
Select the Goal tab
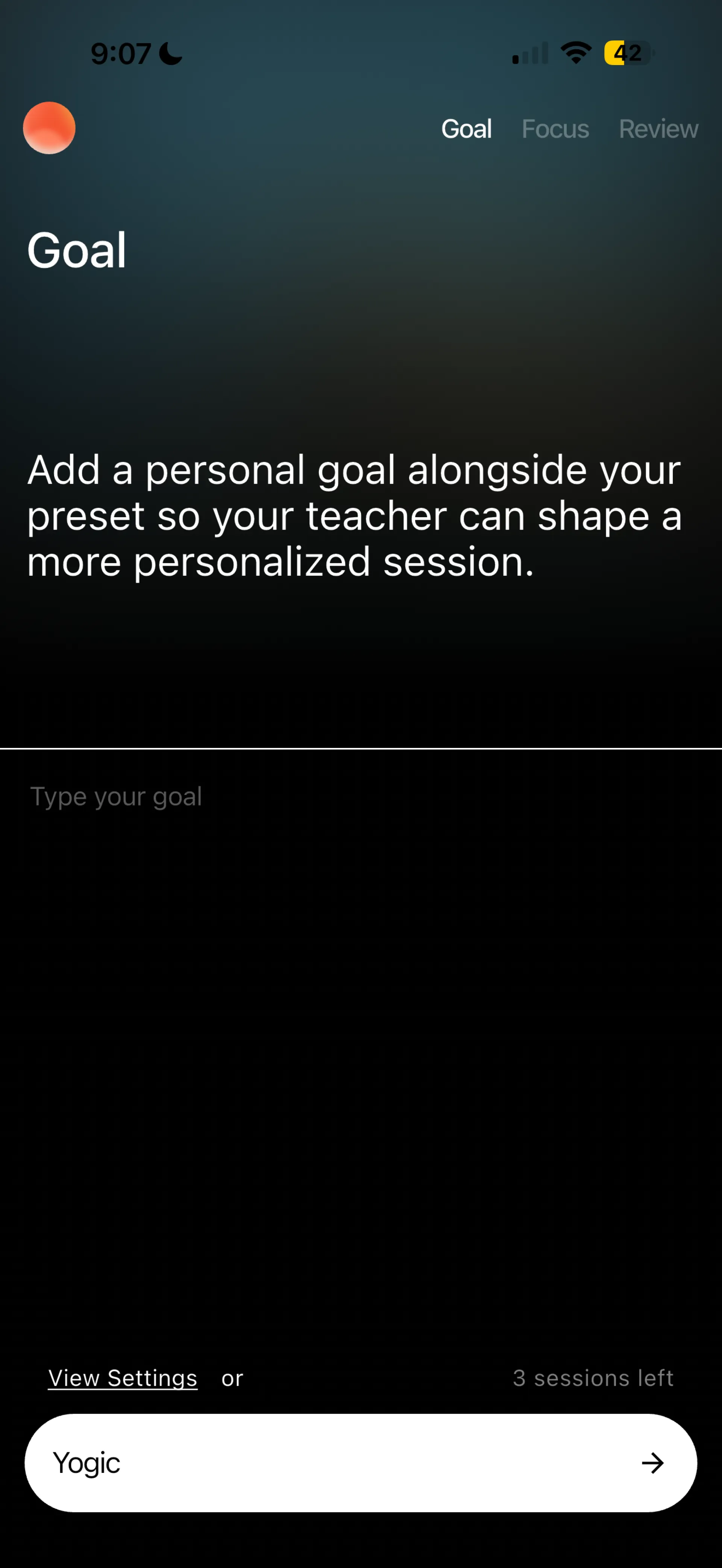pyautogui.click(x=466, y=129)
